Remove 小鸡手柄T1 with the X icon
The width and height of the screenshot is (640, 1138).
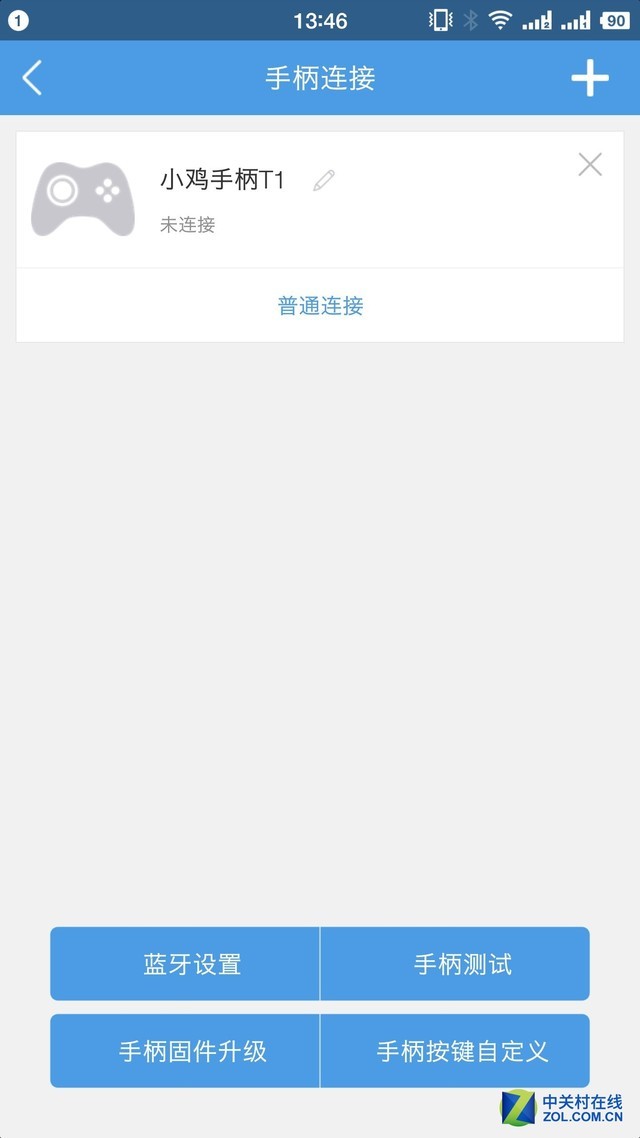pos(590,165)
